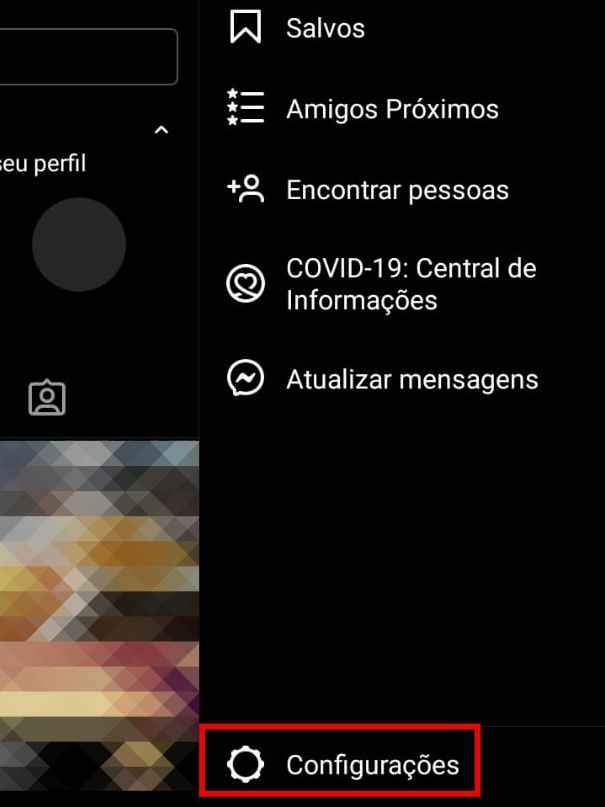Open COVID-19: Central de Informações

[x=410, y=284]
